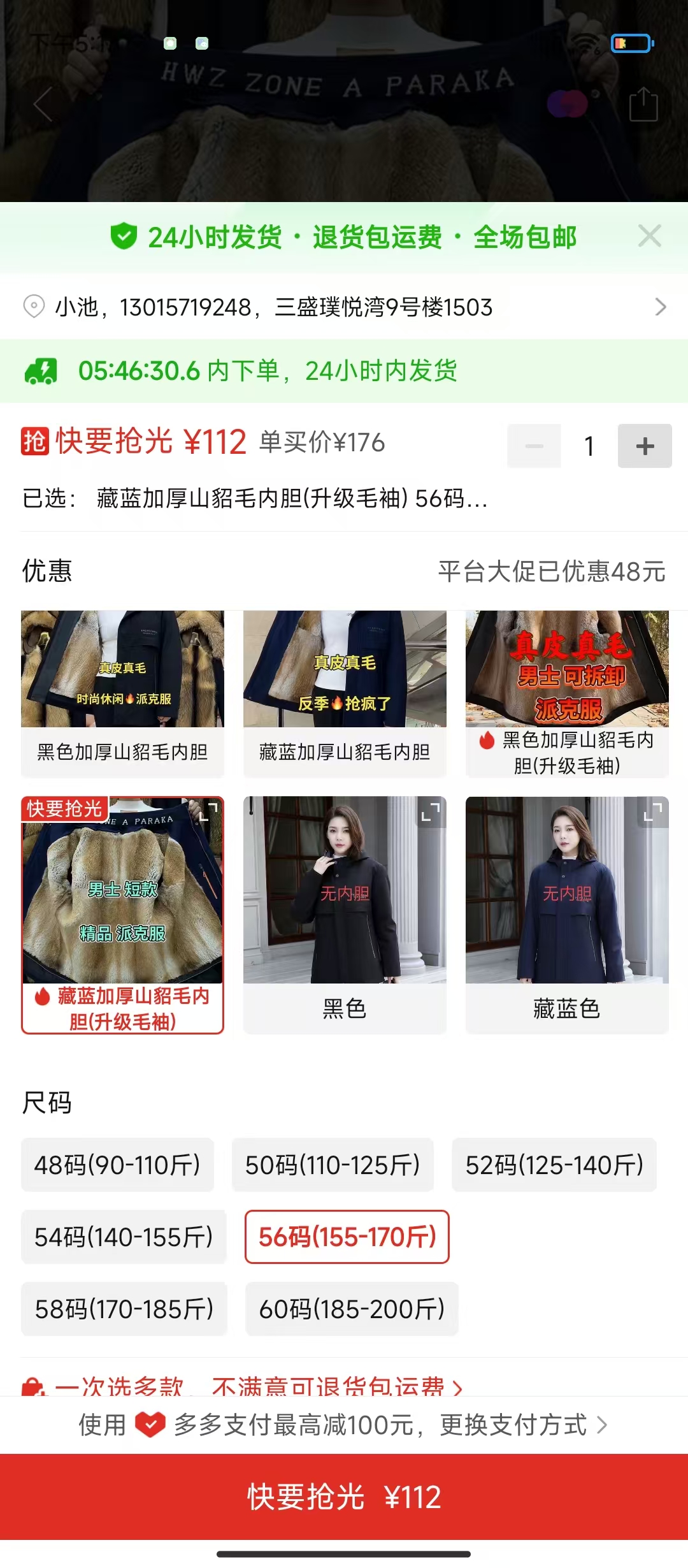Viewport: 688px width, 1568px height.
Task: Open the delivery address row for 小池
Action: [x=344, y=307]
